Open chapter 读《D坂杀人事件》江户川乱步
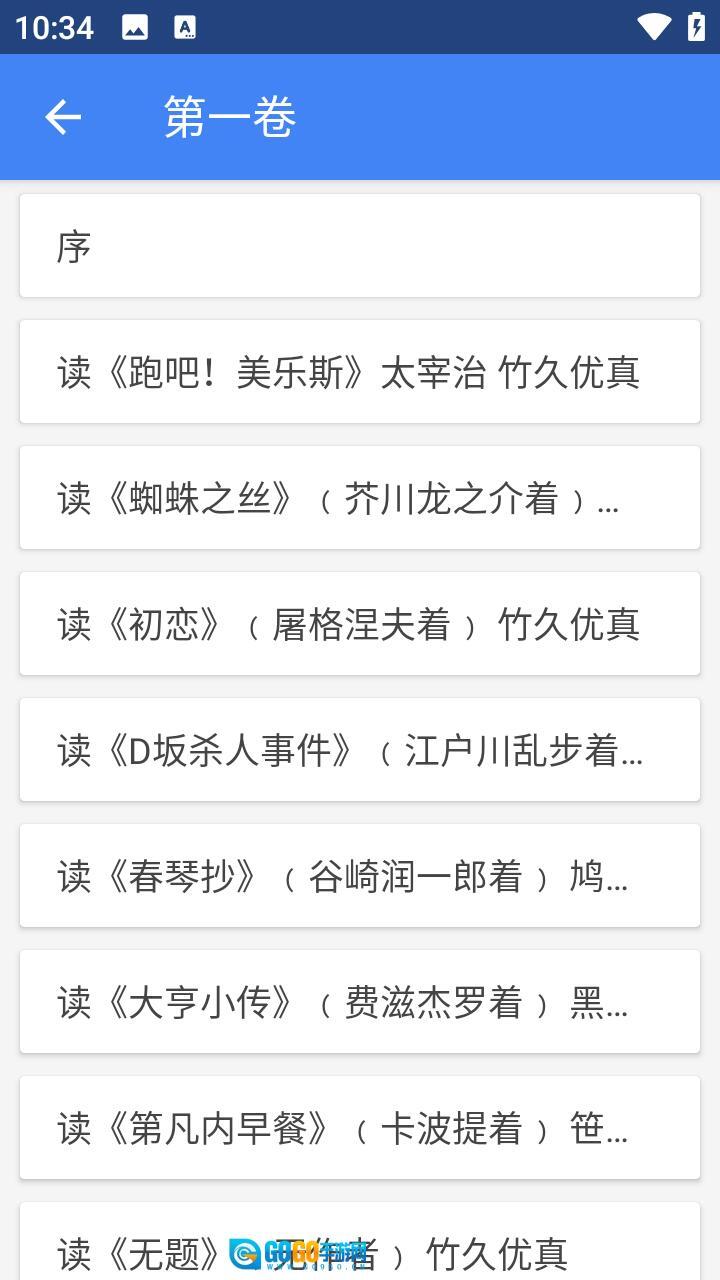The height and width of the screenshot is (1280, 720). (x=360, y=750)
